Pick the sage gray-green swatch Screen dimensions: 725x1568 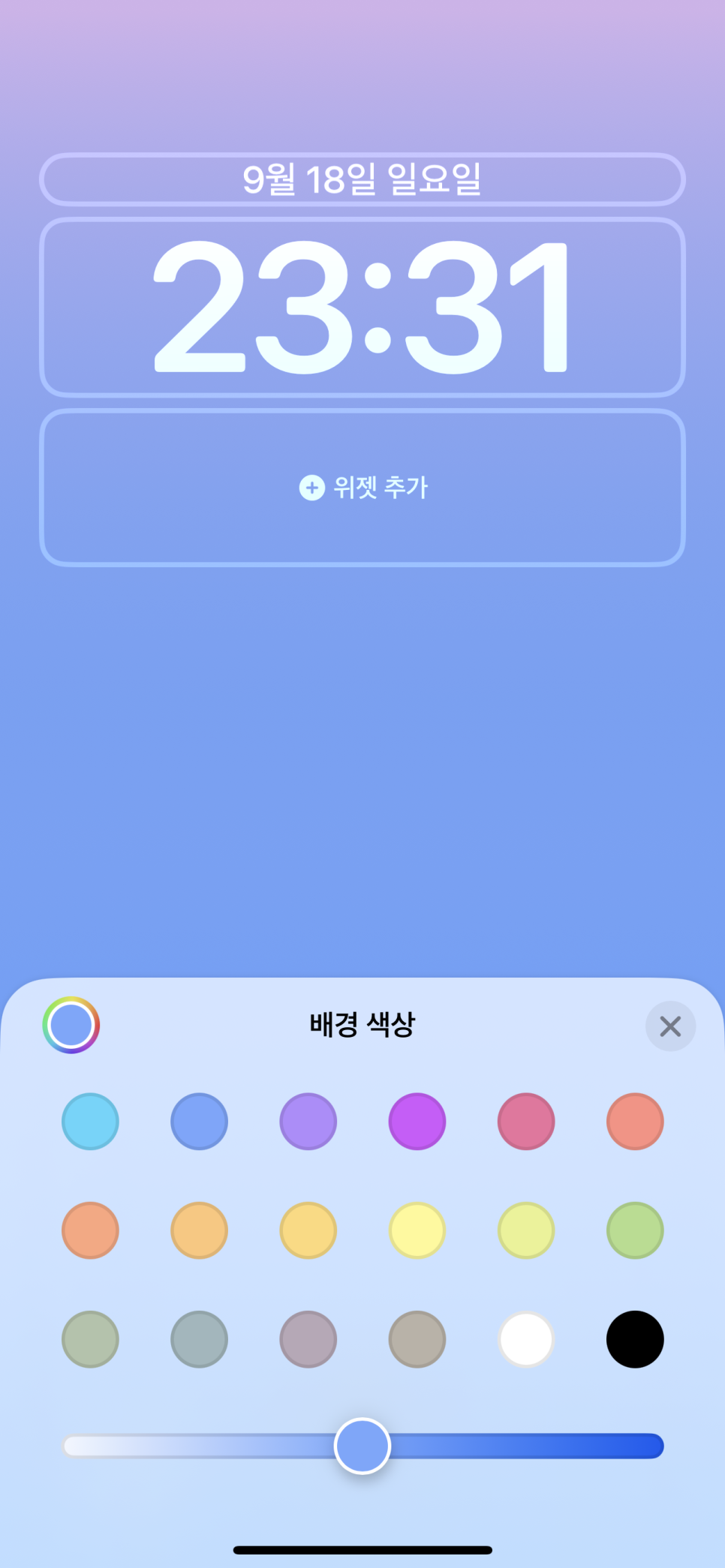[x=90, y=1339]
